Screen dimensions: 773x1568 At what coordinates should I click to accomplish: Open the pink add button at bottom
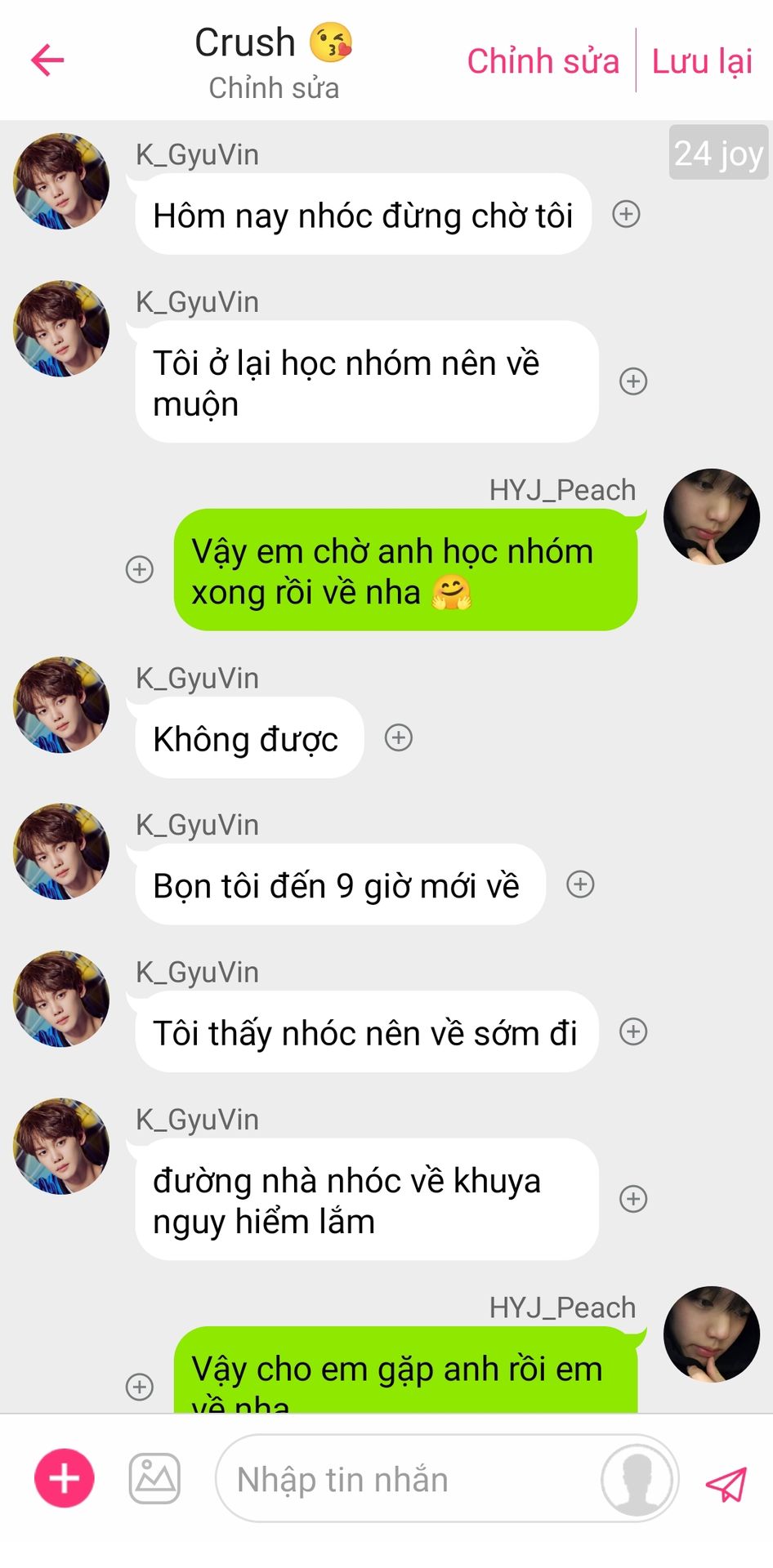coord(65,1479)
